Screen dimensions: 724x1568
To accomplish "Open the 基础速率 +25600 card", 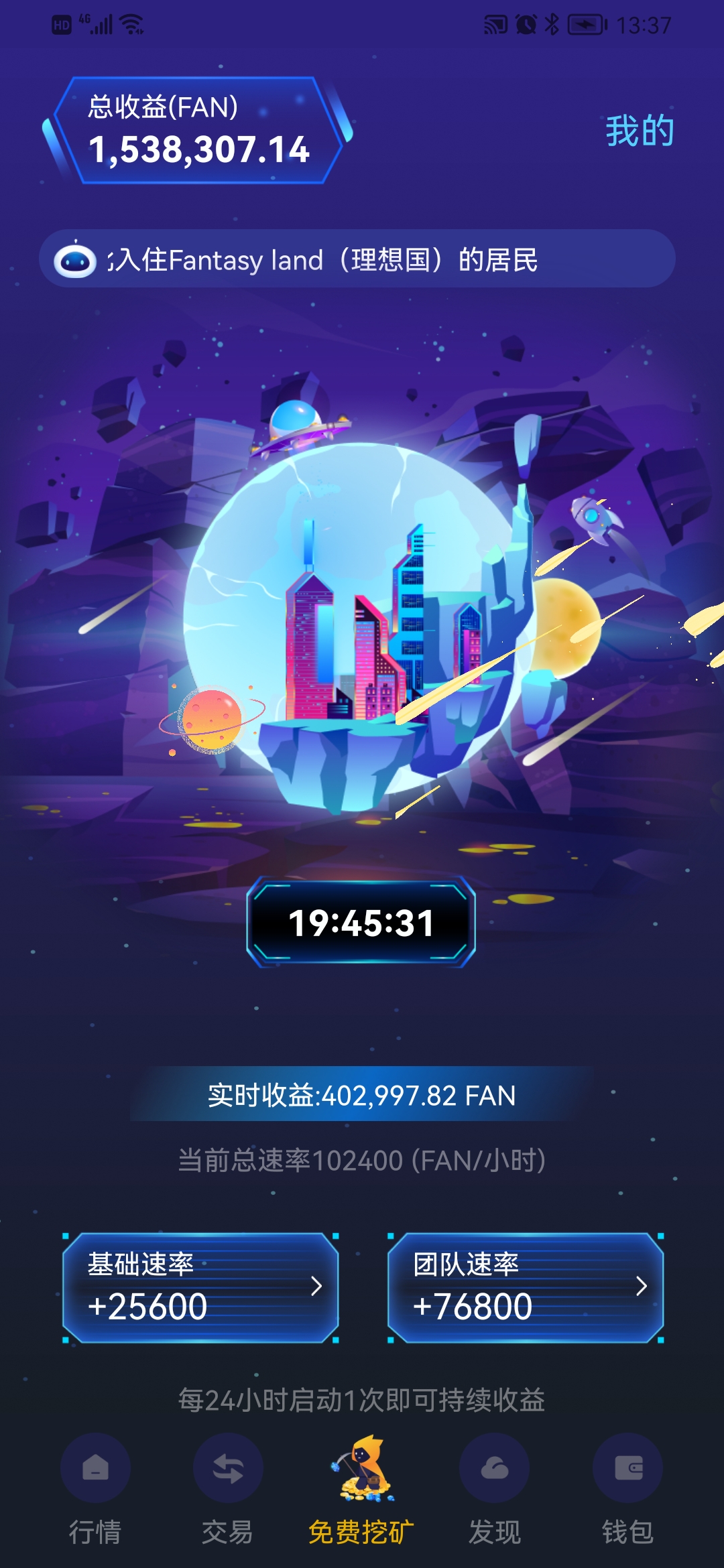I will point(200,1287).
